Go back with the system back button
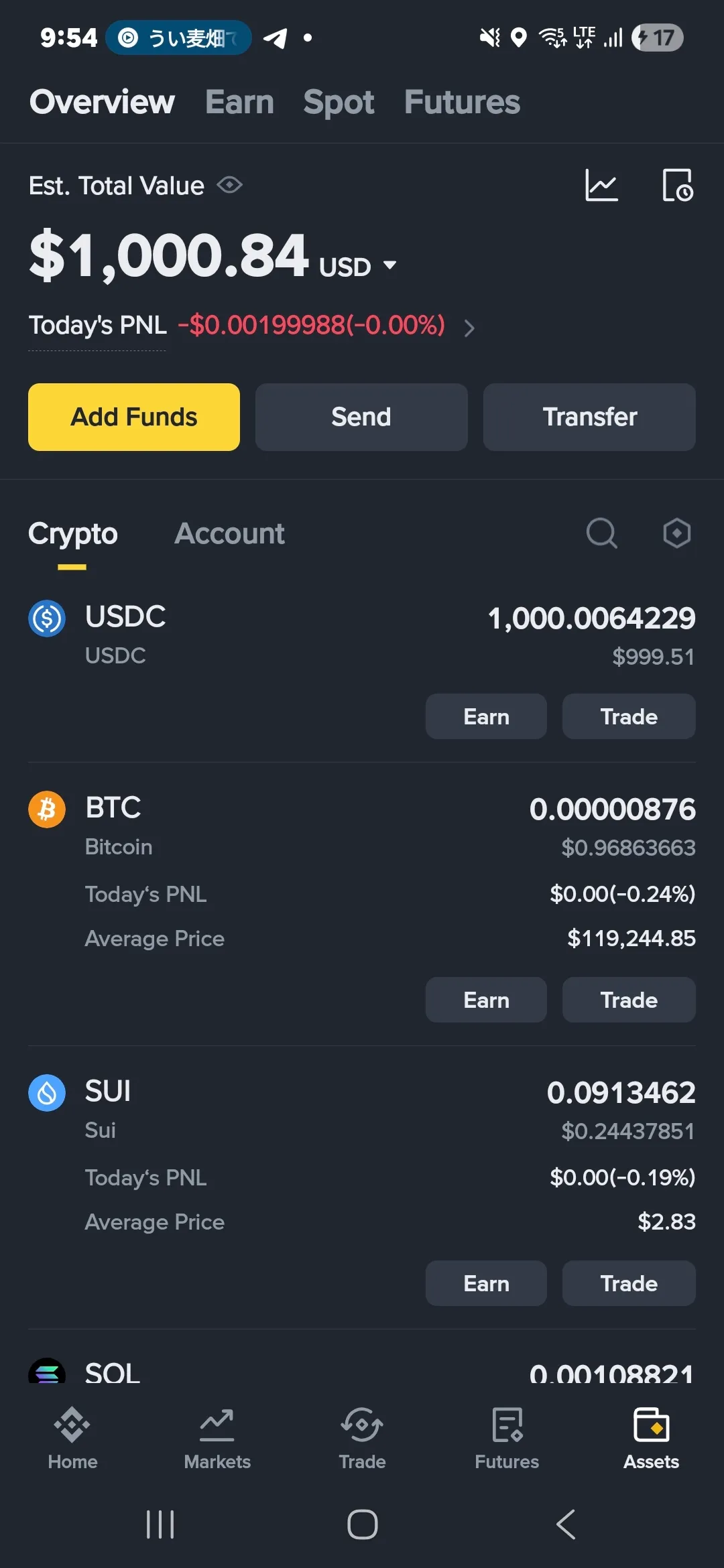Viewport: 724px width, 1568px height. coord(566,1524)
